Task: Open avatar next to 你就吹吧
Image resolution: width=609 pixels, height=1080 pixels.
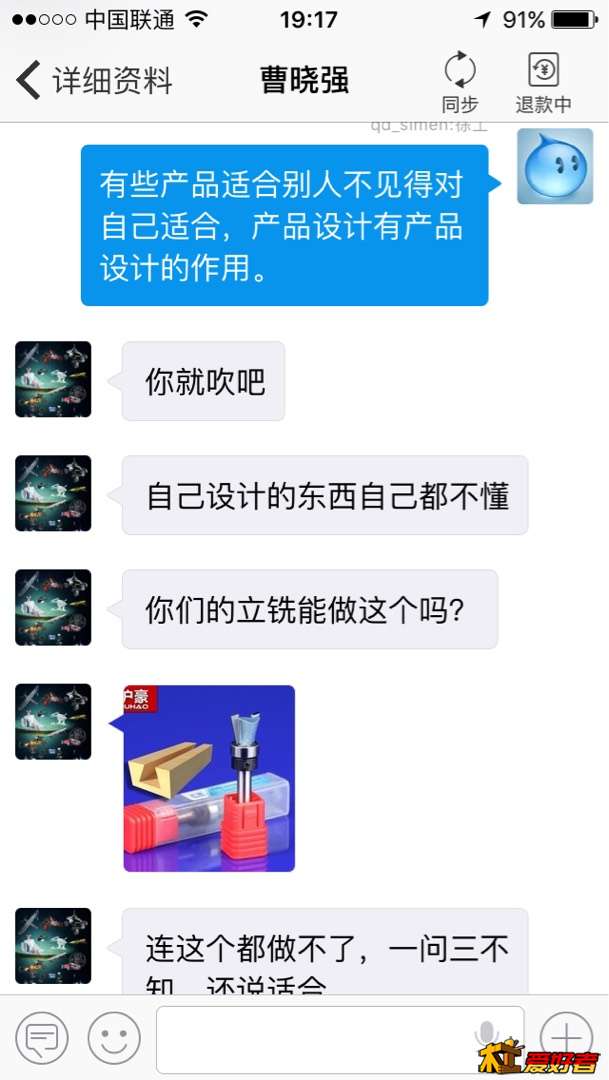Action: point(53,380)
